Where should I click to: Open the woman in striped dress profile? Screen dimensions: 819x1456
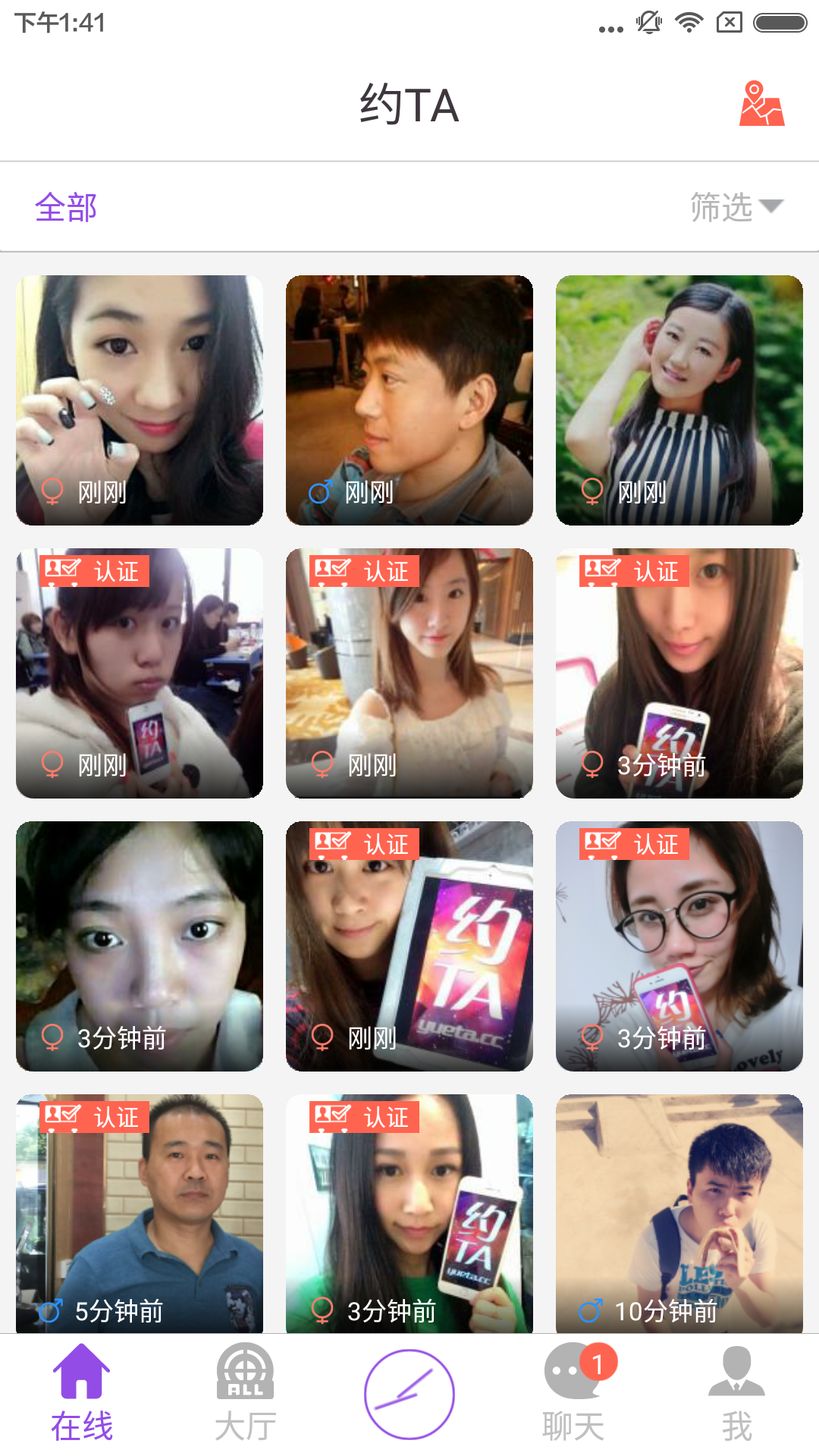coord(679,400)
